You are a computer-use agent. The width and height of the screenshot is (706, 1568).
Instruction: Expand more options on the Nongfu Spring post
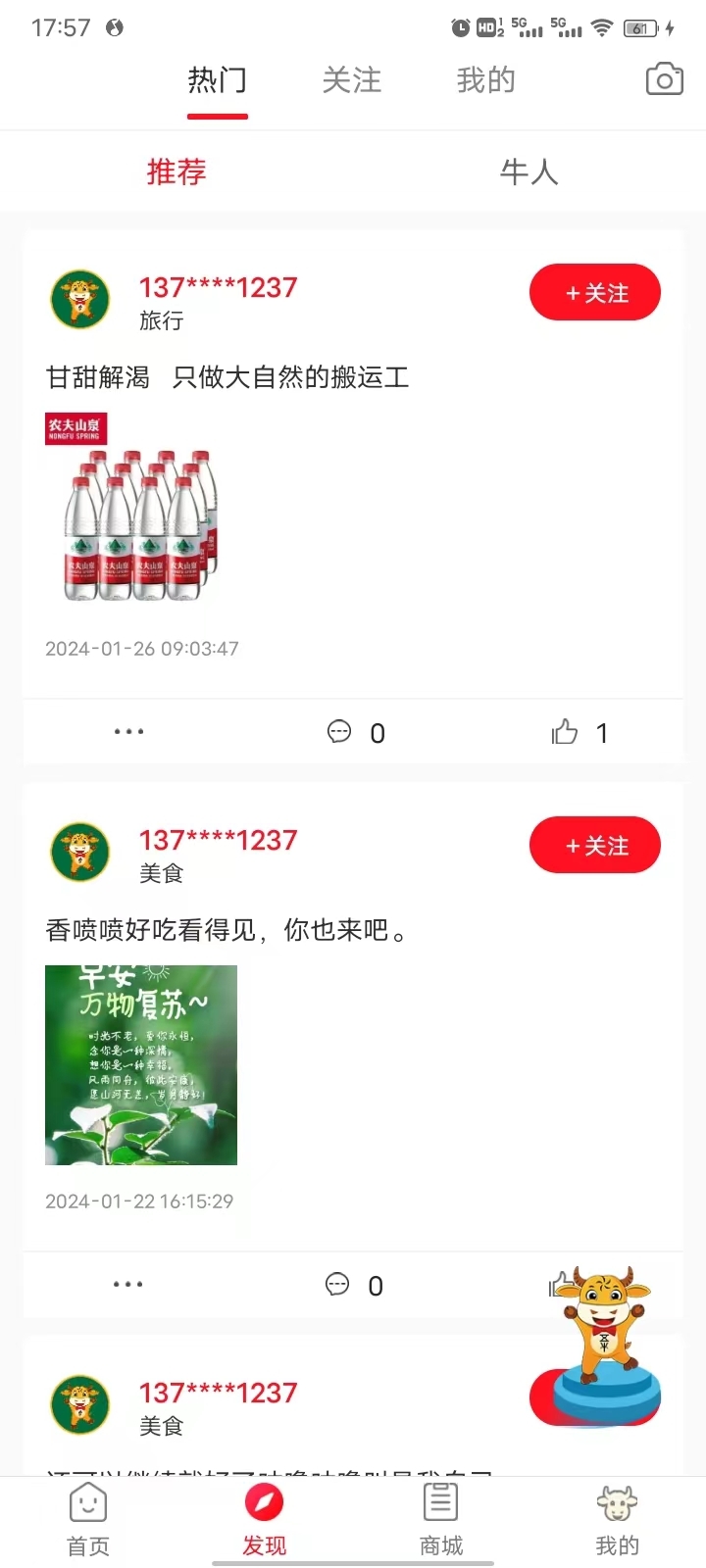(127, 731)
